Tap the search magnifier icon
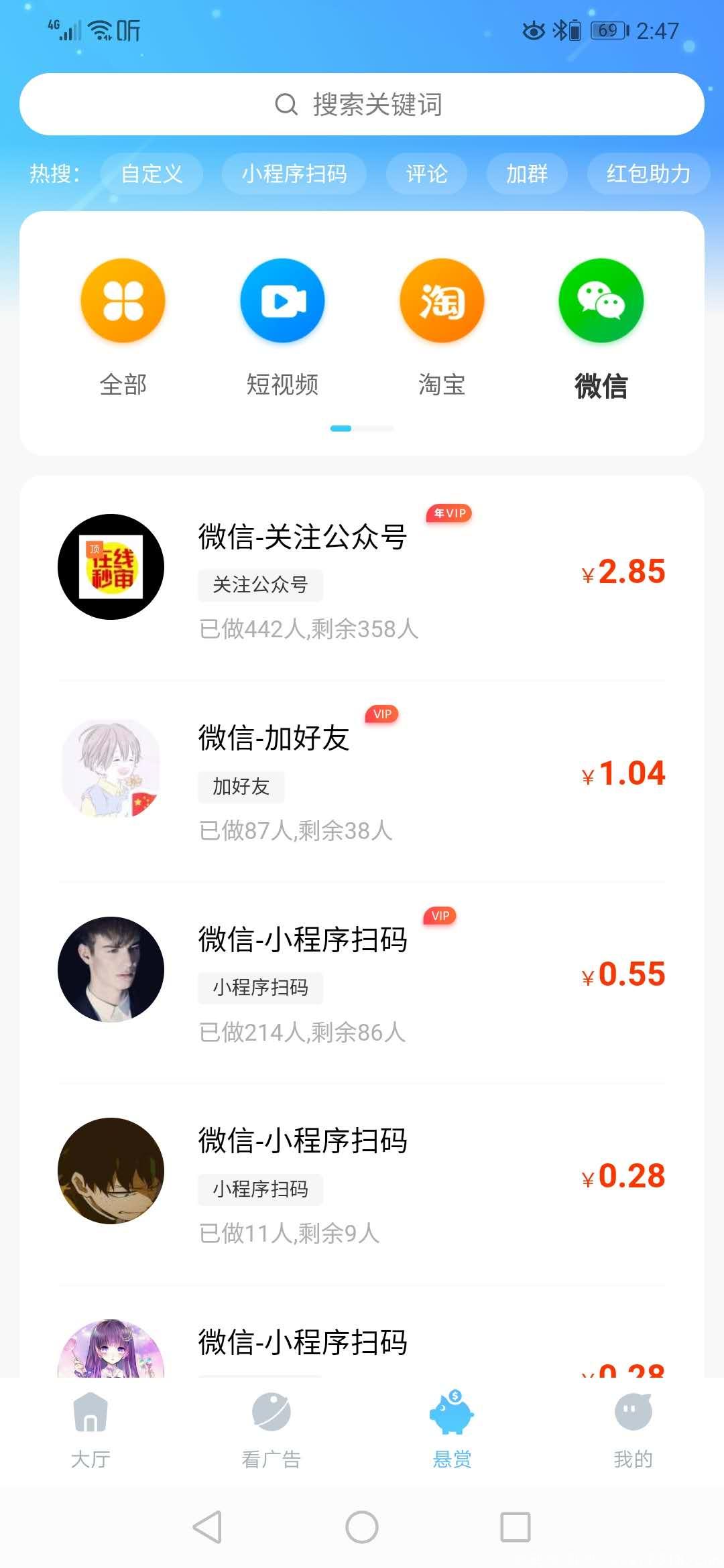This screenshot has height=1568, width=724. tap(286, 104)
